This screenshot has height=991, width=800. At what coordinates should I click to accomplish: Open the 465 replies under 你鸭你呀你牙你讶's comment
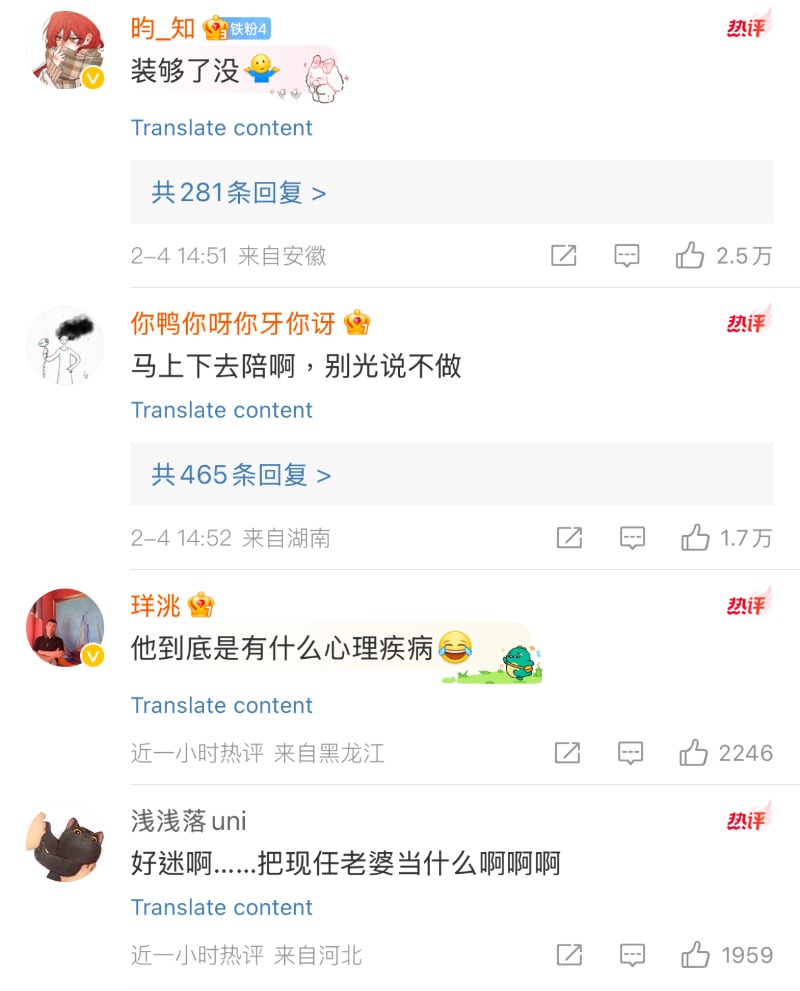click(x=241, y=474)
